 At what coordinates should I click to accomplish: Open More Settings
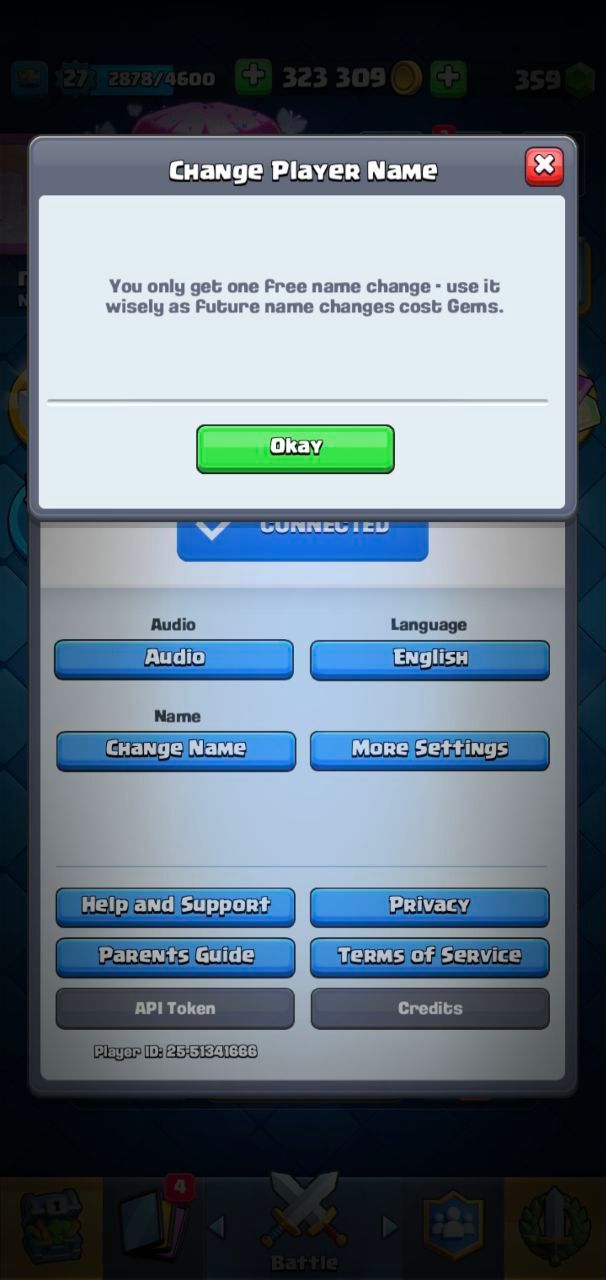(x=430, y=750)
